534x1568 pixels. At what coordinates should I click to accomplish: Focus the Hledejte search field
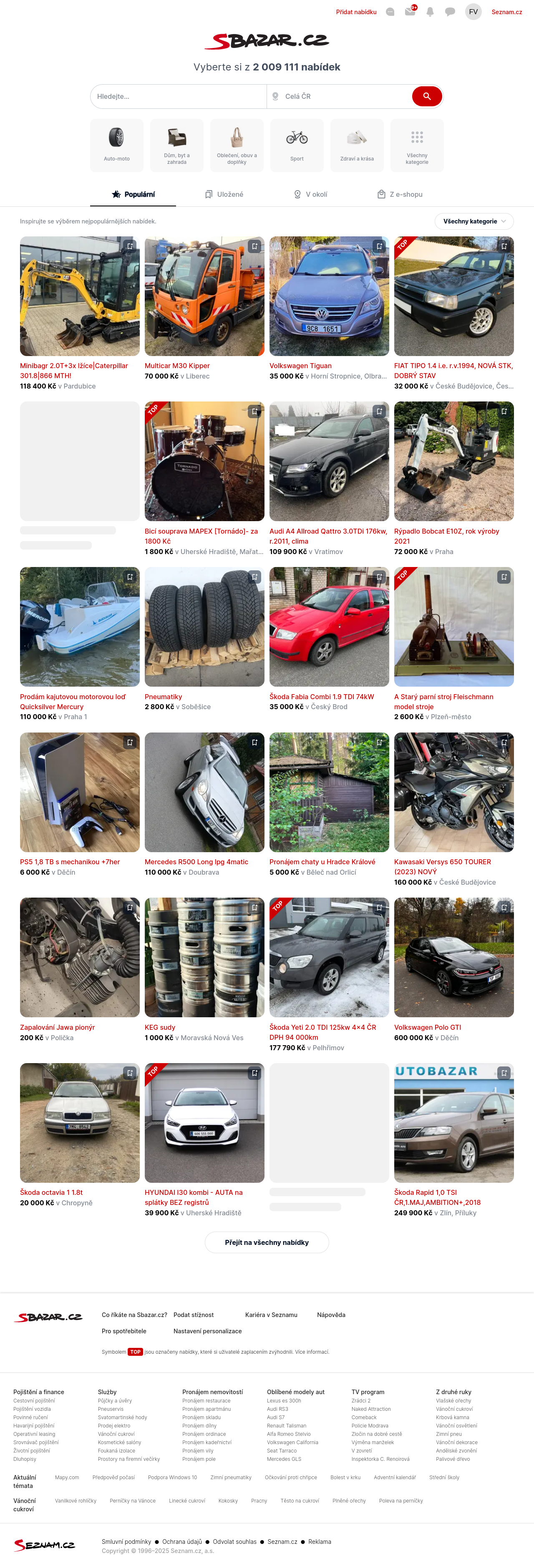pyautogui.click(x=178, y=96)
